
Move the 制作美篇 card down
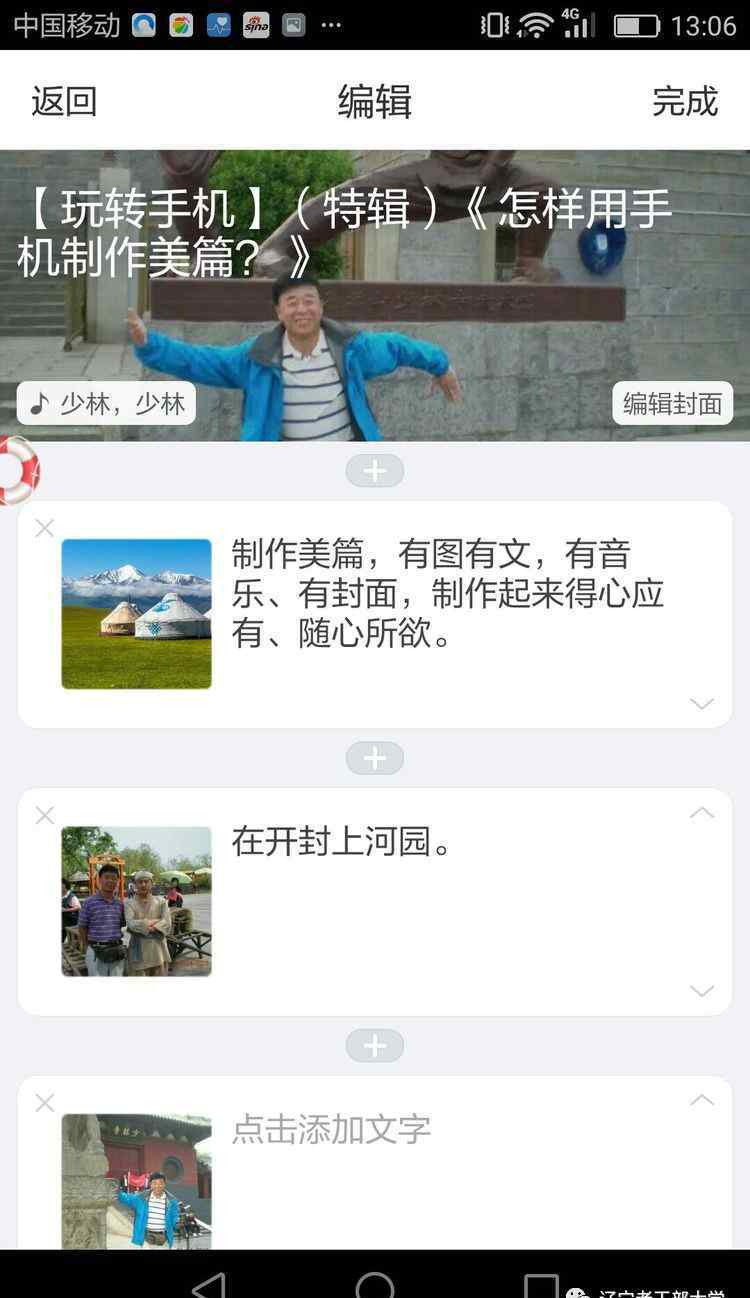pos(702,704)
